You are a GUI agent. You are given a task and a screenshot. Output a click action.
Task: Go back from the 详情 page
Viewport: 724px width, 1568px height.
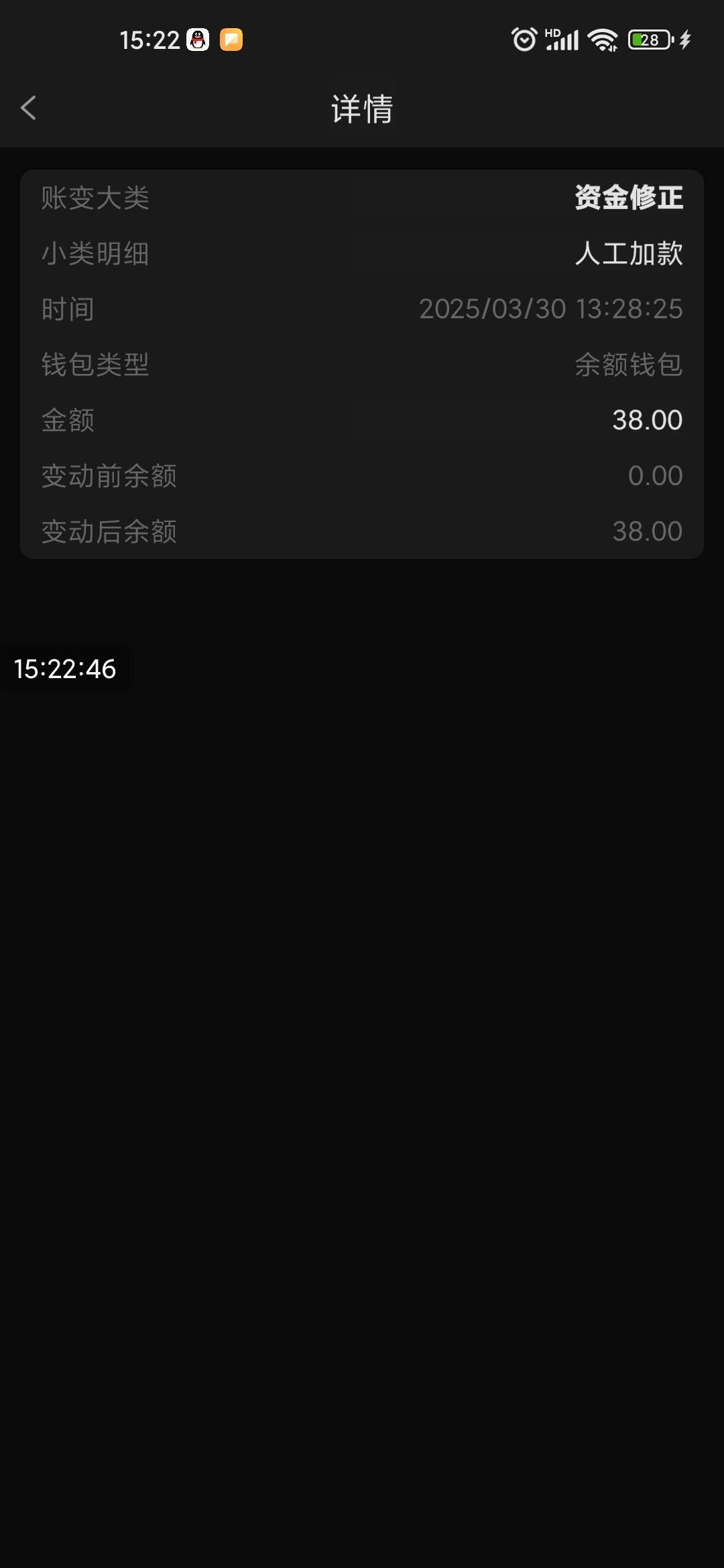point(28,108)
